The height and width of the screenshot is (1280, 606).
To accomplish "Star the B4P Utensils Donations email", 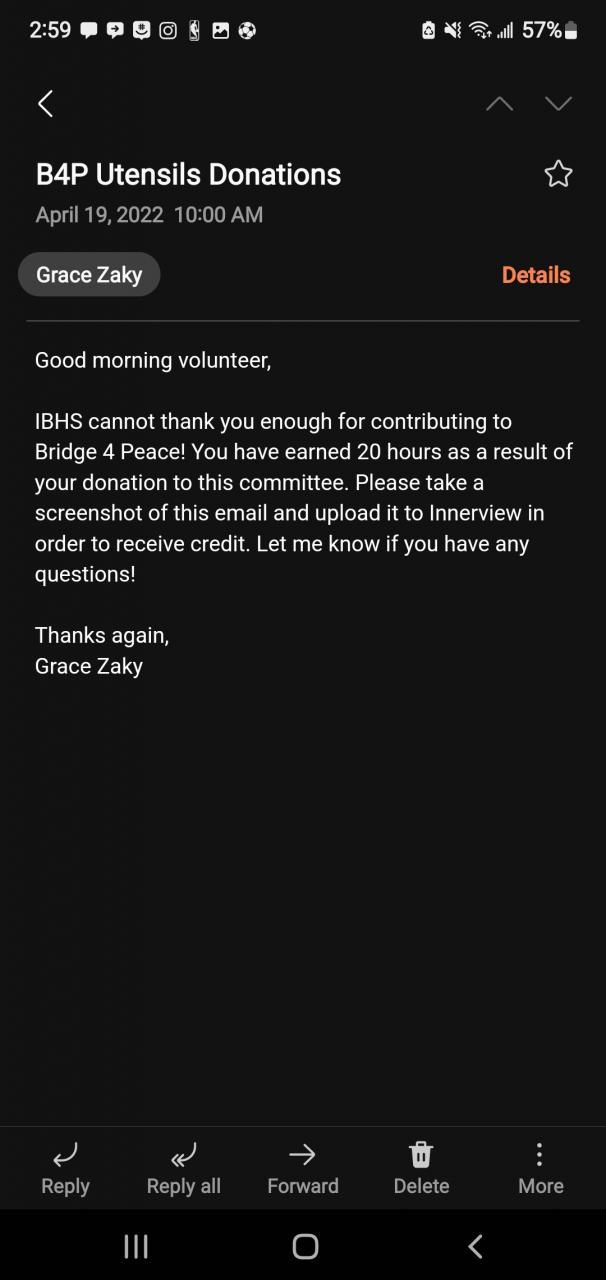I will pos(558,174).
